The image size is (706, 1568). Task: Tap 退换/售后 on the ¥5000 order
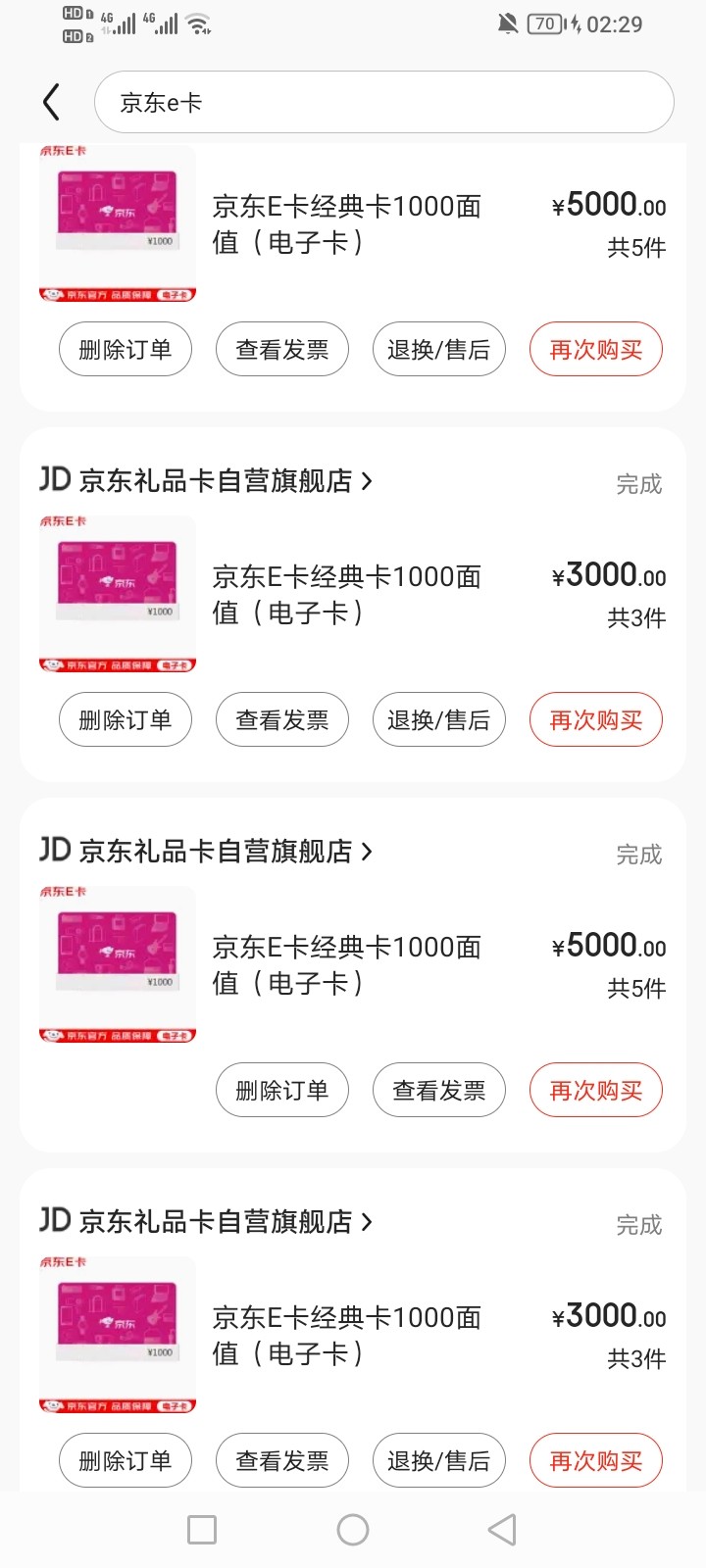click(438, 350)
